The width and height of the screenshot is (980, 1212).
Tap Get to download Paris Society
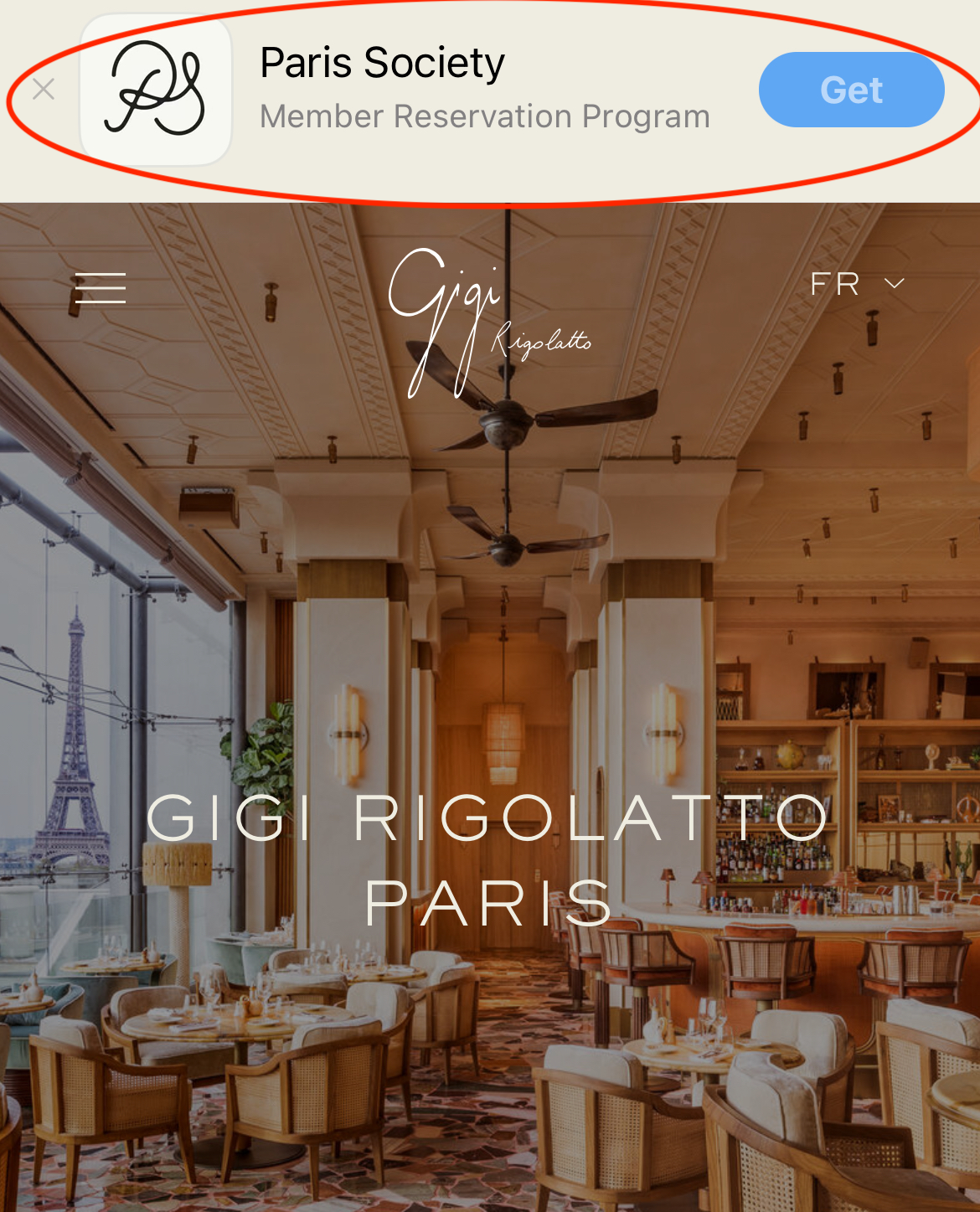coord(851,90)
